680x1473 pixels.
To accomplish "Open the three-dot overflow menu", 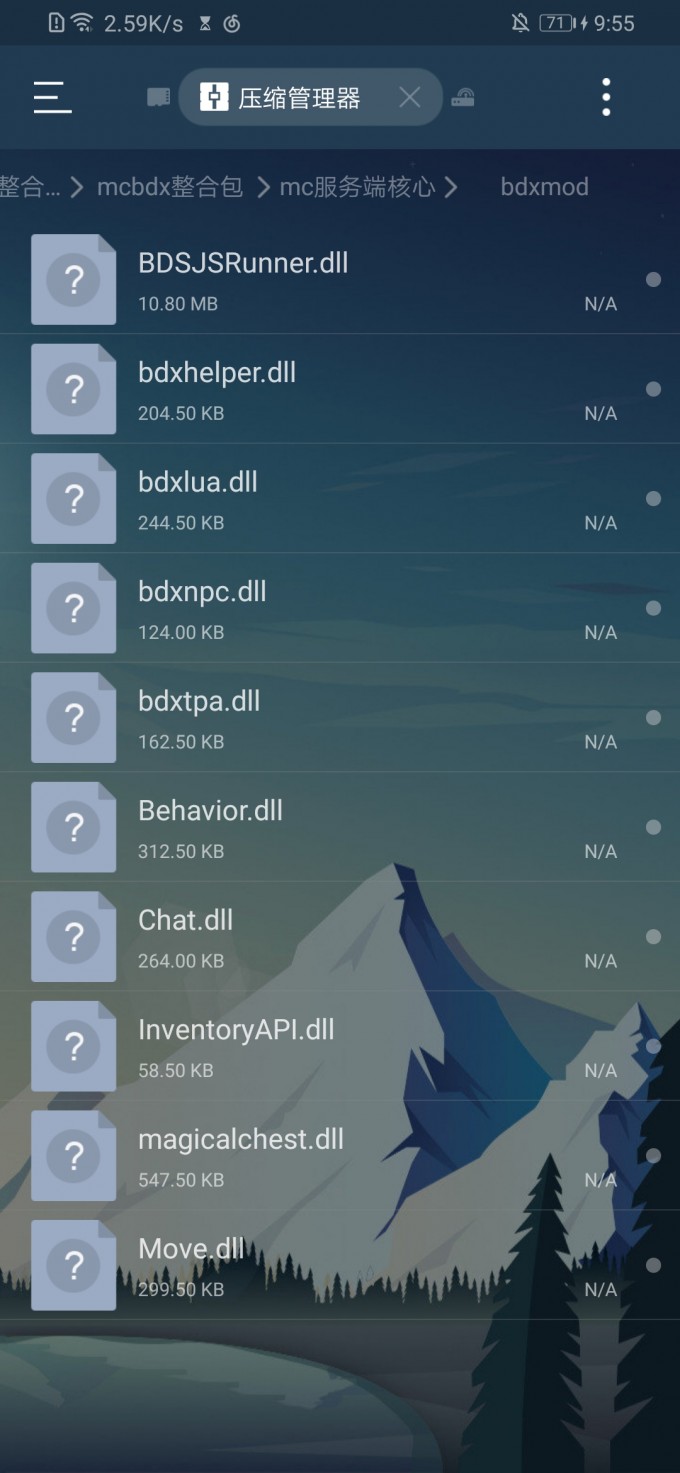I will click(x=606, y=97).
